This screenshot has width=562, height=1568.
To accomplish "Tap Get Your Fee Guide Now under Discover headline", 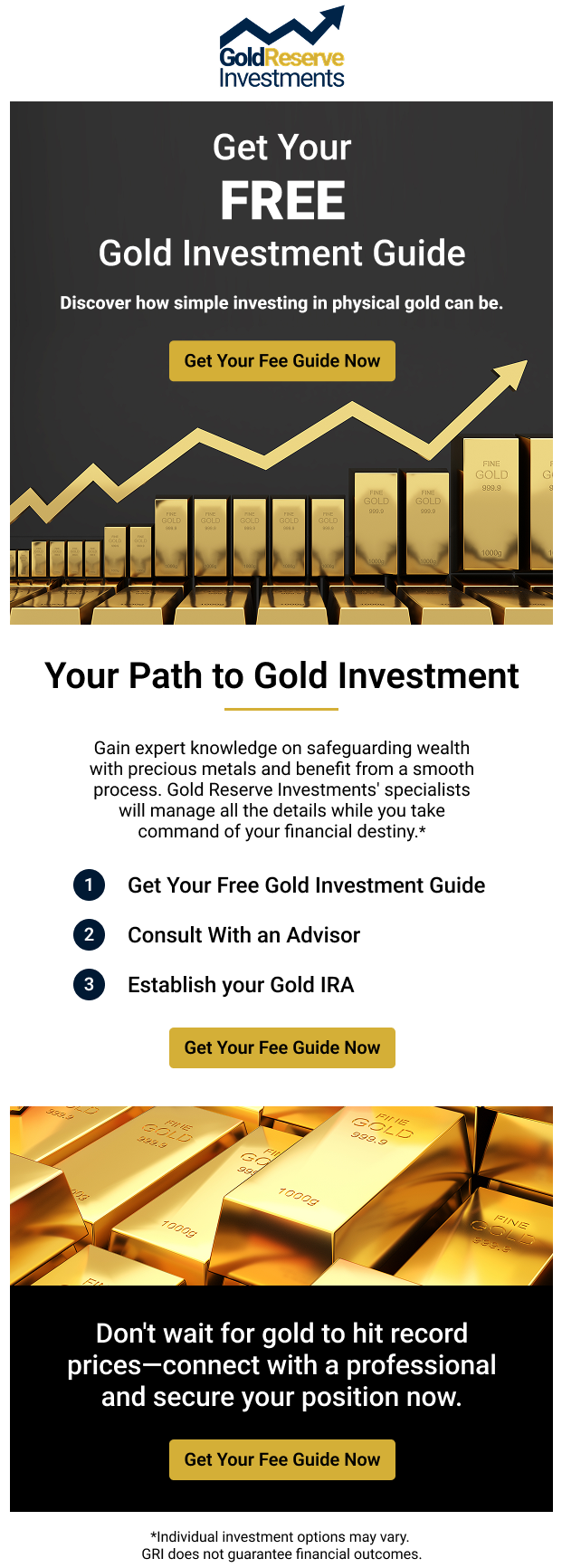I will click(281, 360).
